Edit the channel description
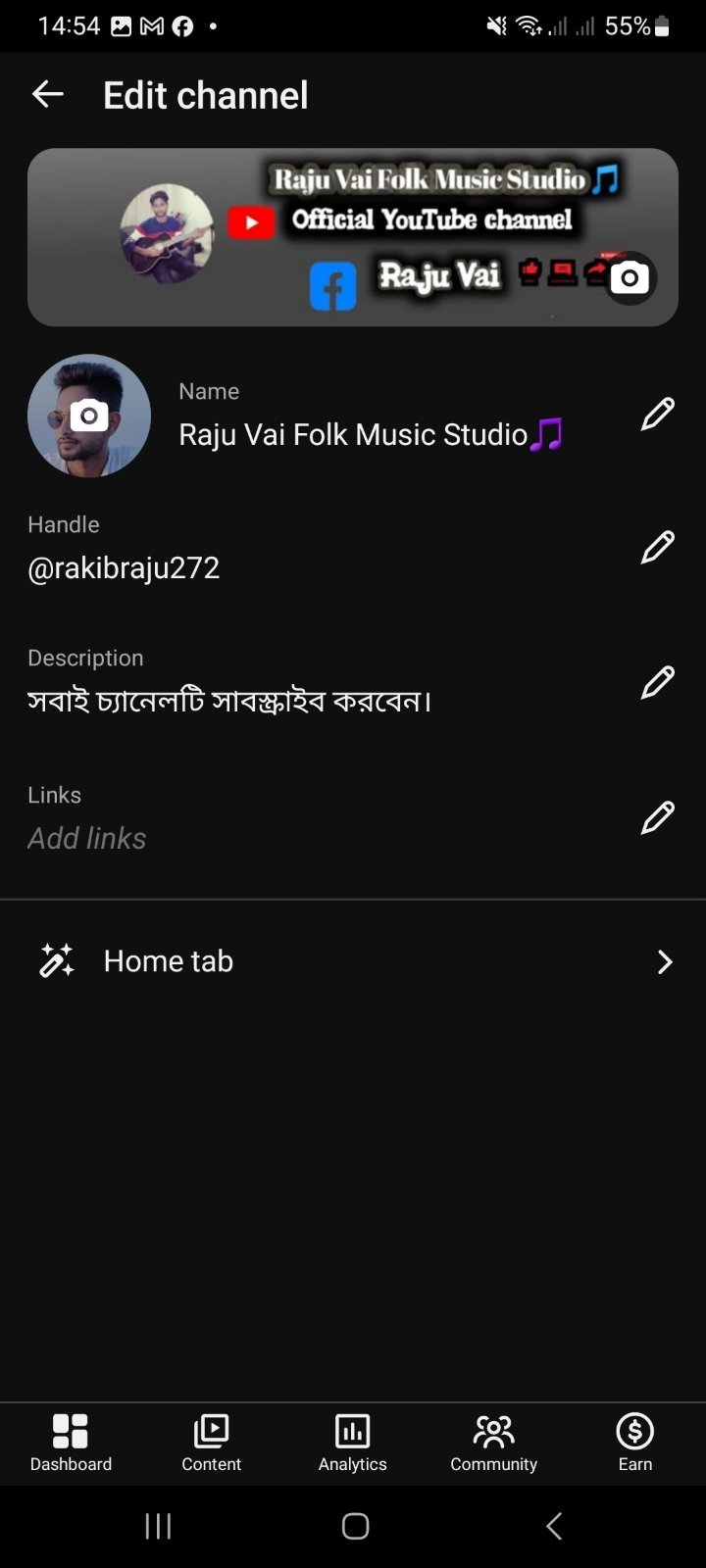The height and width of the screenshot is (1568, 706). tap(657, 682)
